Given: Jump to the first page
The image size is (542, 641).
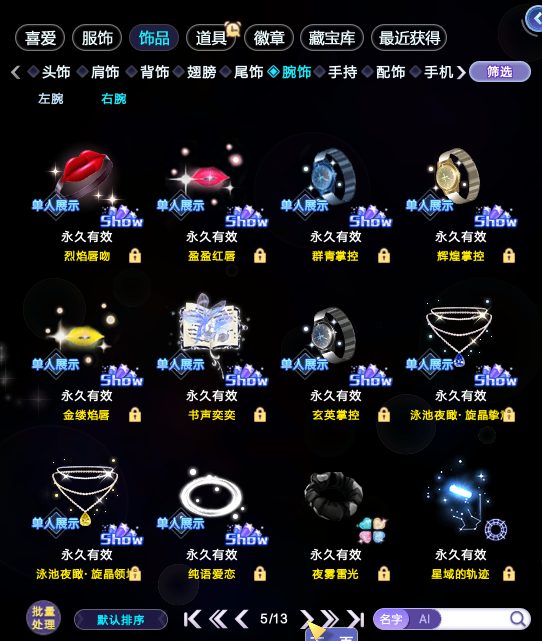Looking at the screenshot, I should pos(192,619).
